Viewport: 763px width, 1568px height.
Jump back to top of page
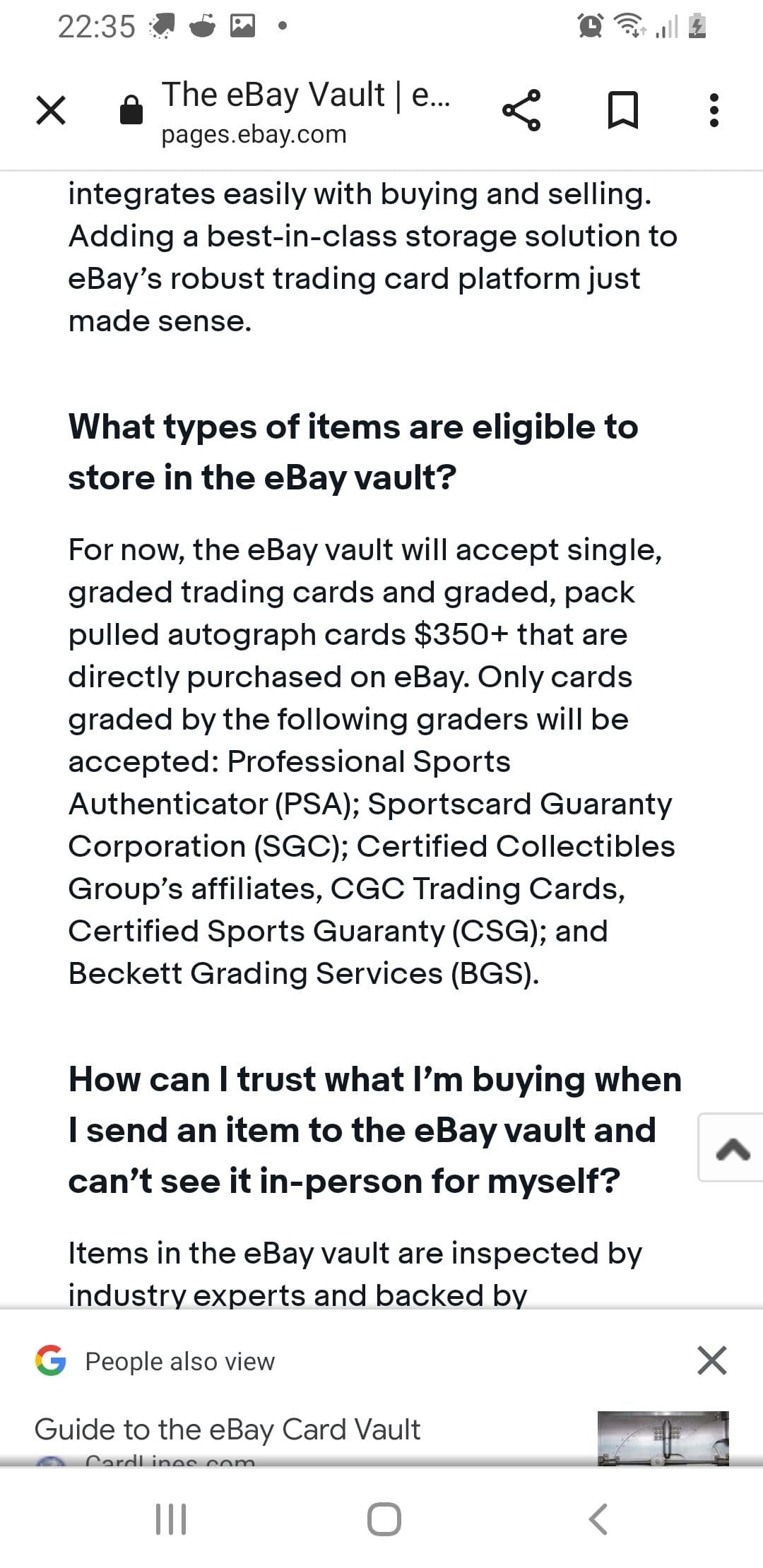point(731,1147)
